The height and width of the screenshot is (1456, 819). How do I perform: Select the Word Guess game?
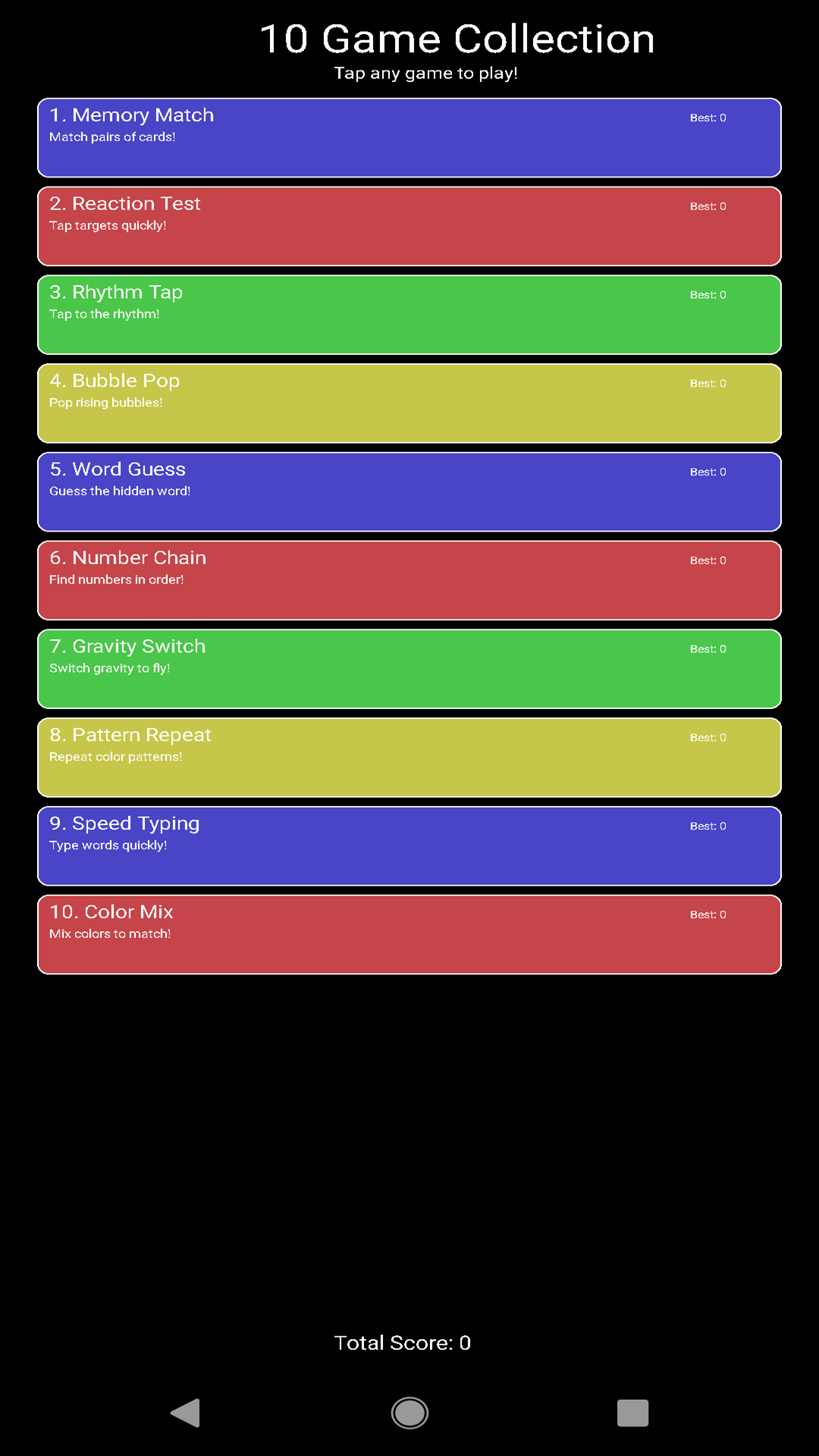[409, 492]
